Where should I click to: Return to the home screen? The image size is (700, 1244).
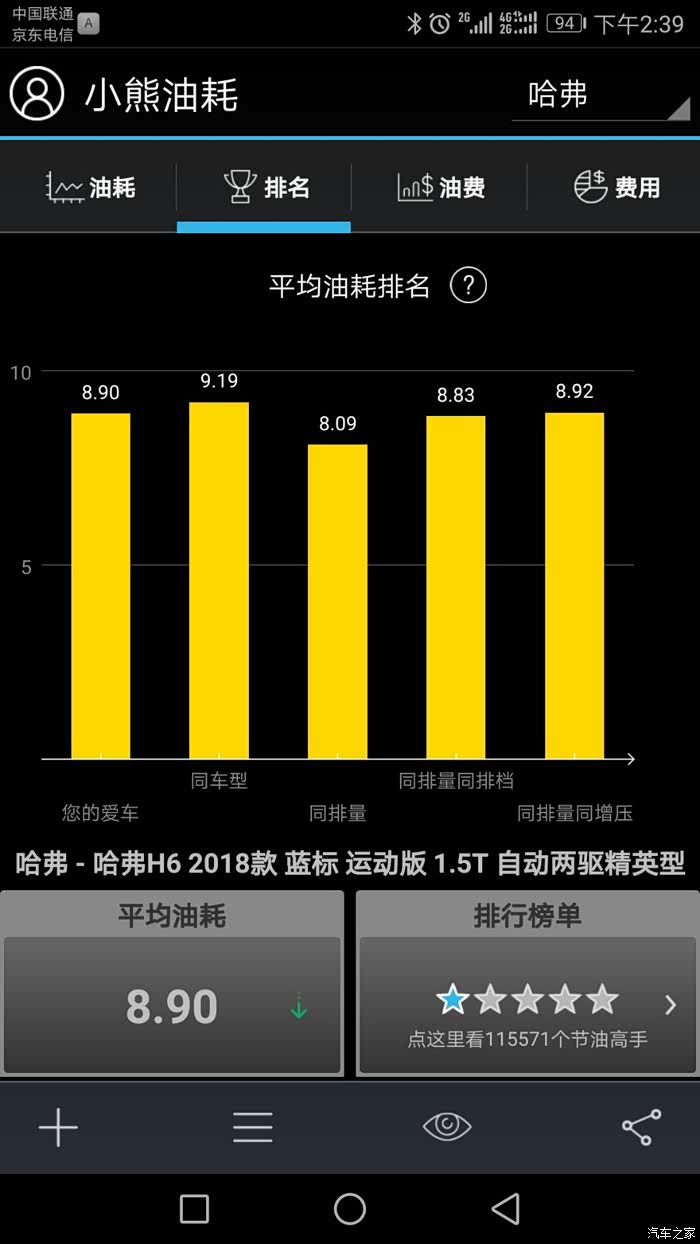(x=350, y=1209)
